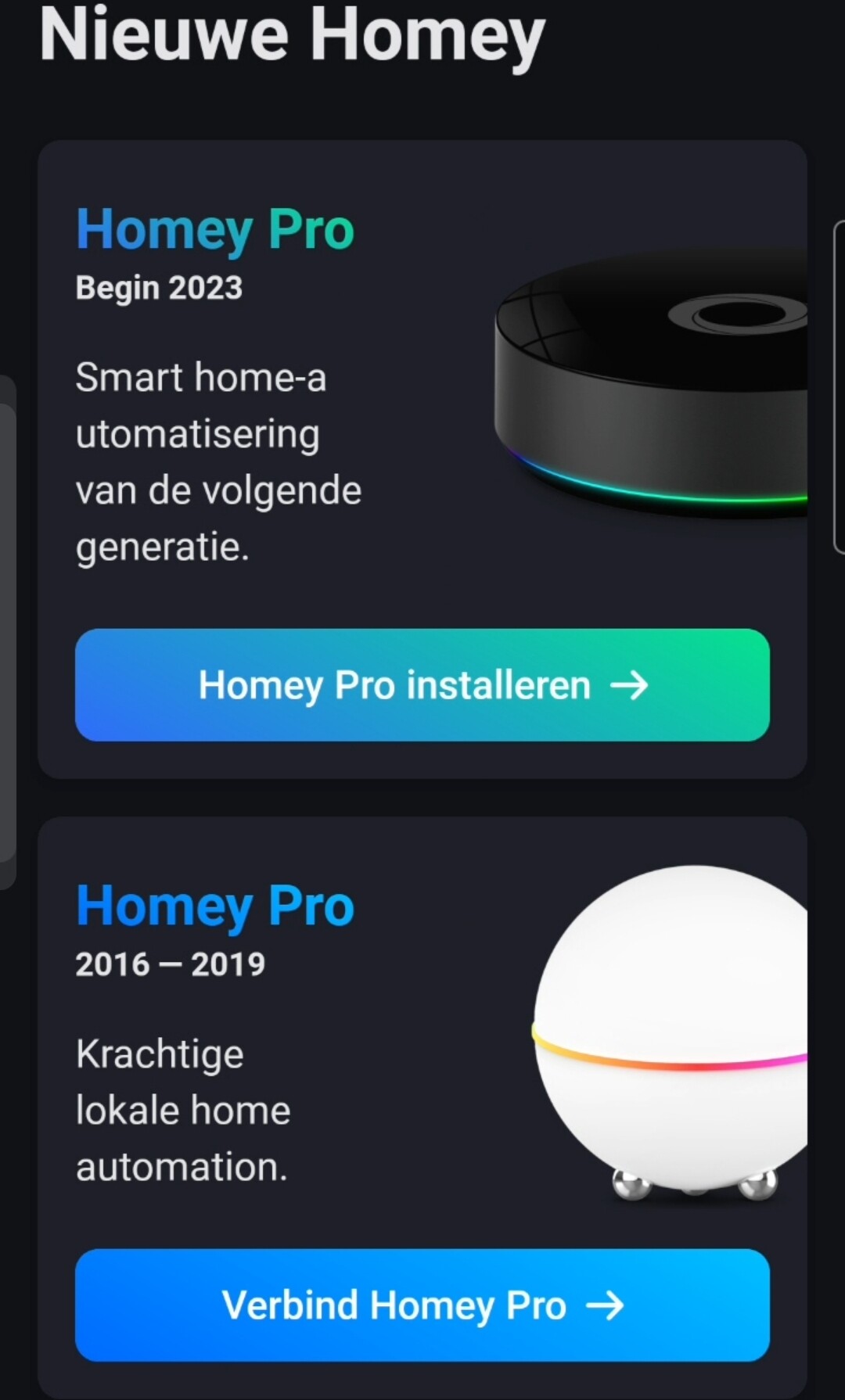
Task: Tap Homey Pro installeren button
Action: tap(422, 685)
